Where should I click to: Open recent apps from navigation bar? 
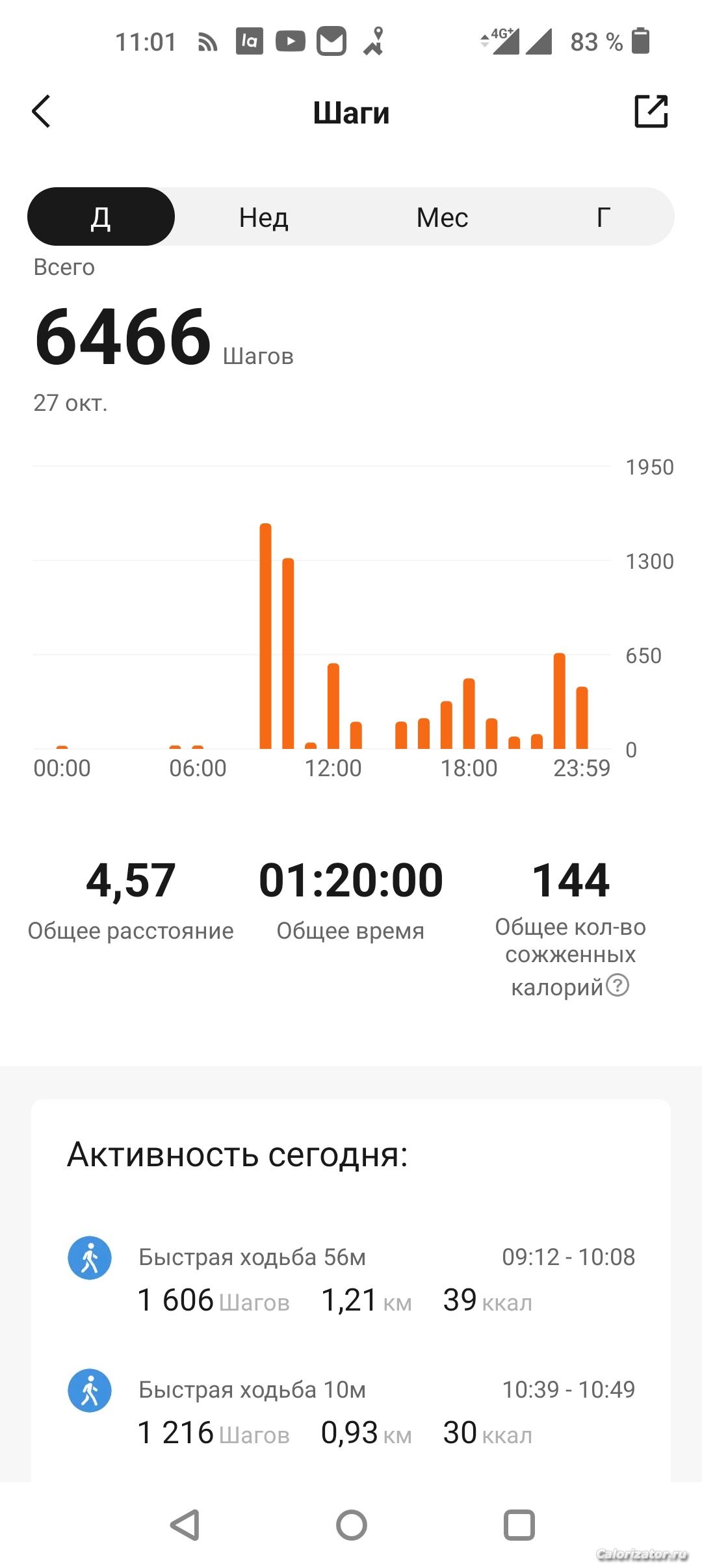pos(519,1524)
